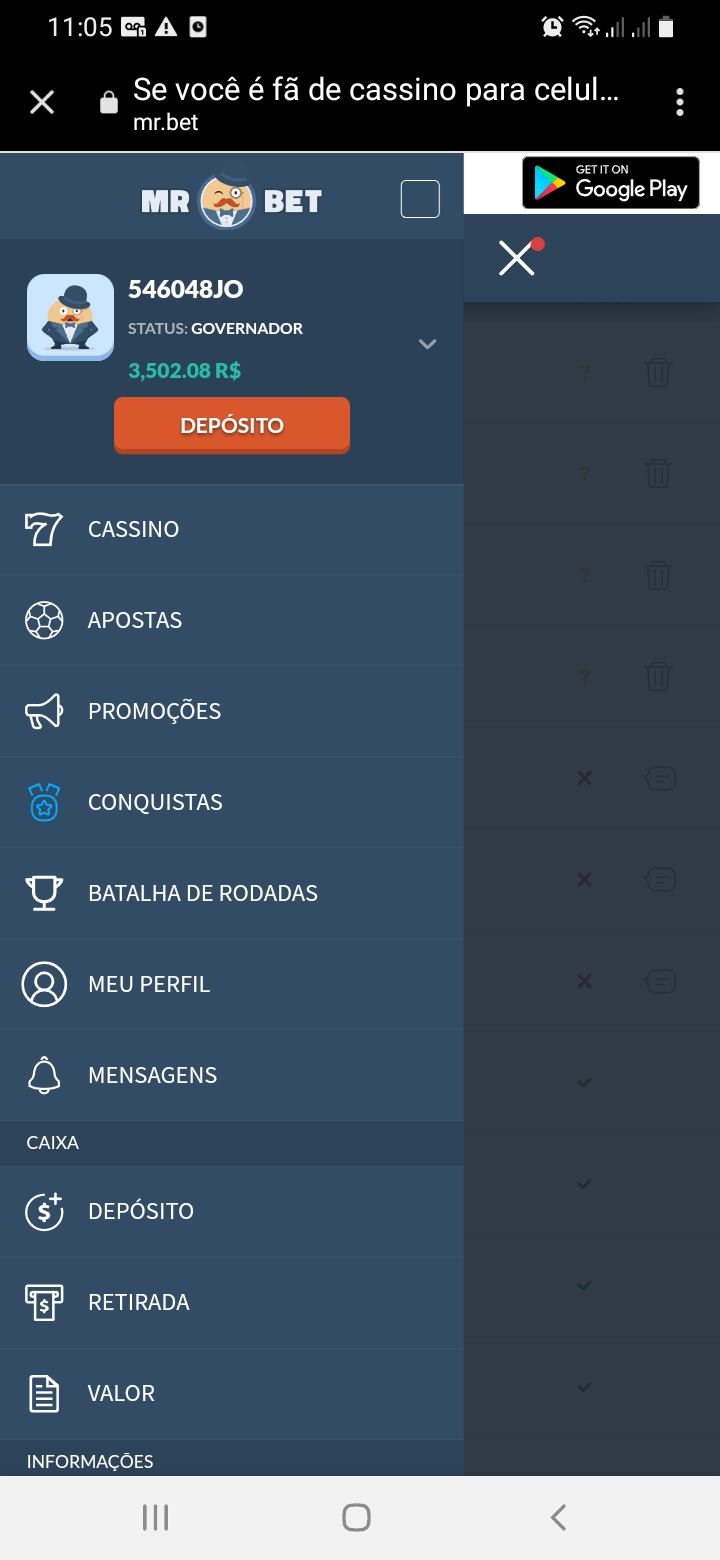
Task: Open the browser overflow menu
Action: click(680, 102)
